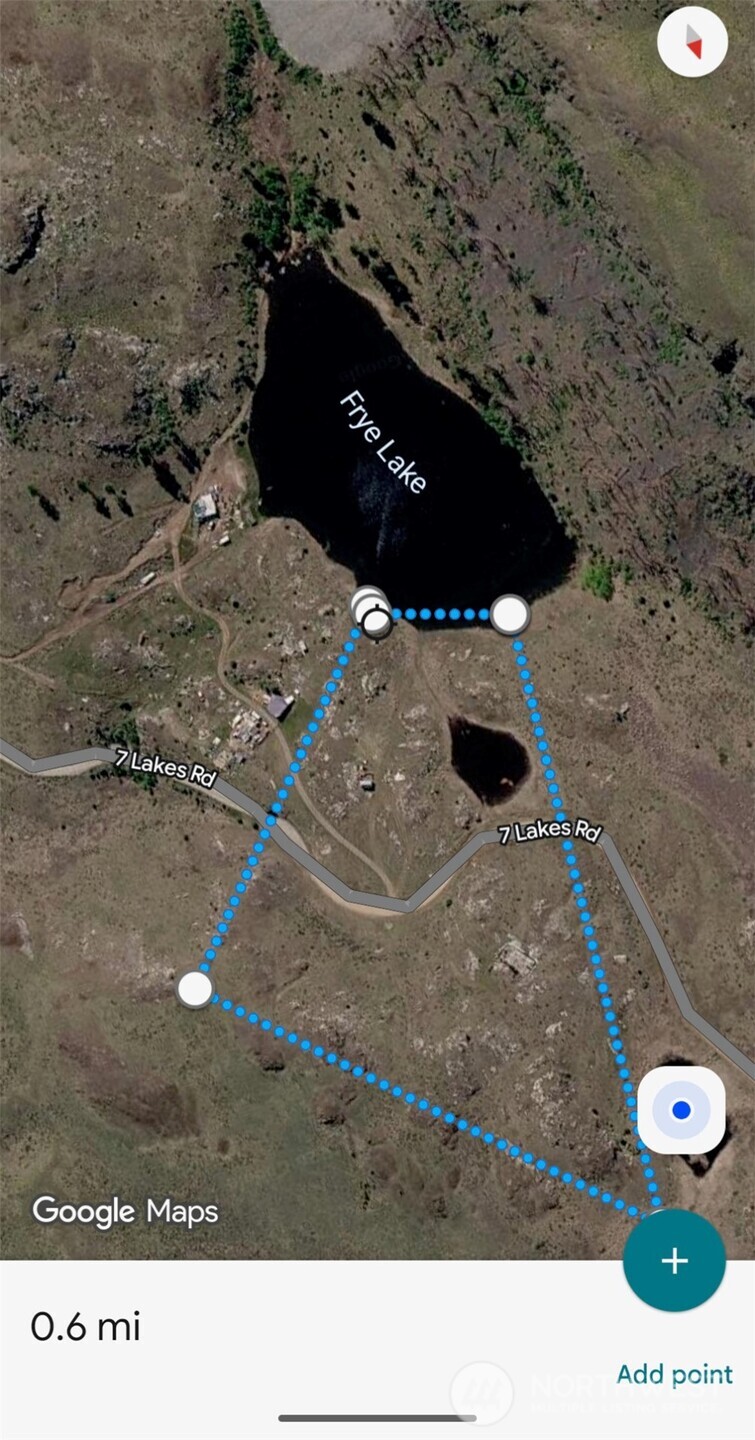Reset map orientation with the compass

[x=692, y=42]
